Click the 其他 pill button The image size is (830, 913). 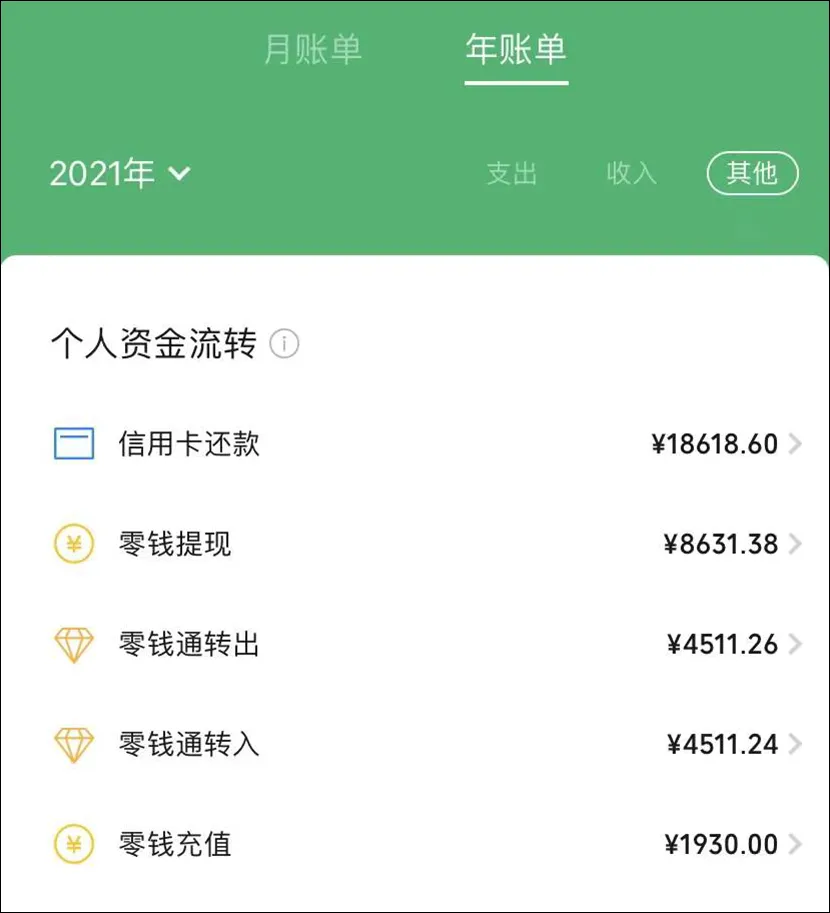click(753, 172)
